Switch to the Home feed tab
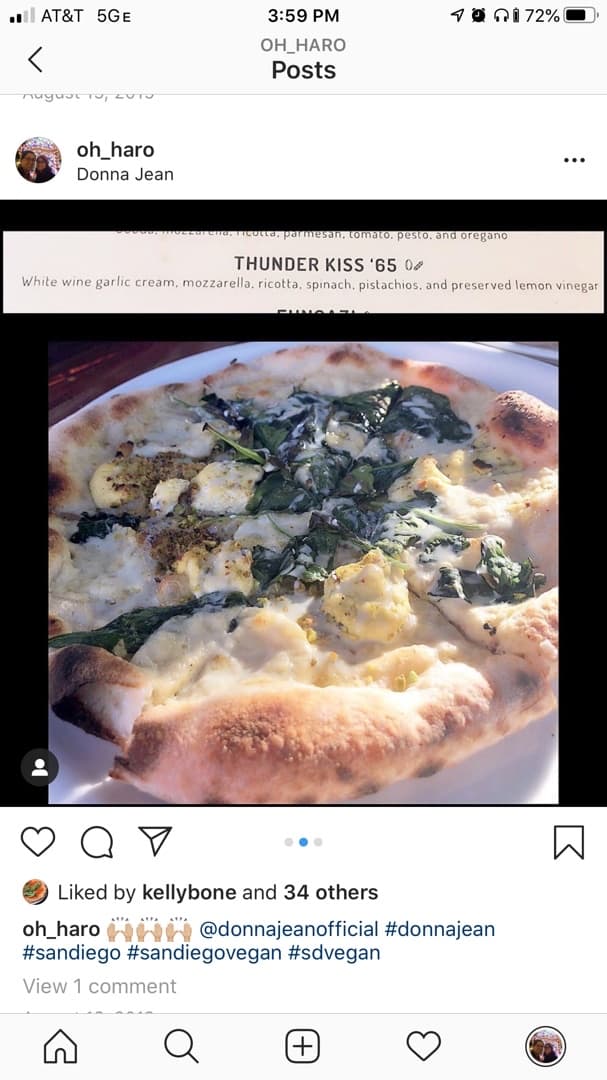Image resolution: width=607 pixels, height=1080 pixels. coord(60,1047)
